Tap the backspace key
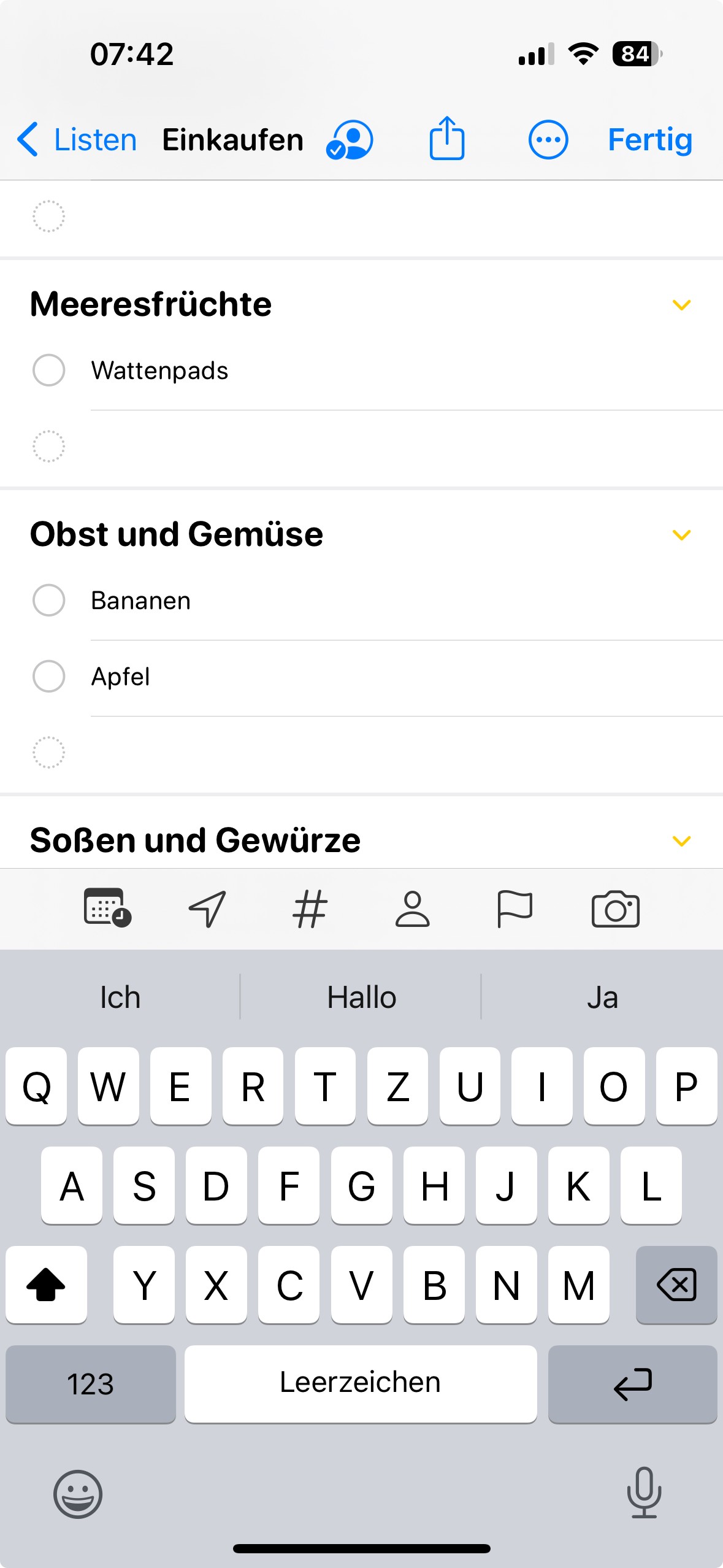Image resolution: width=723 pixels, height=1568 pixels. [676, 1285]
